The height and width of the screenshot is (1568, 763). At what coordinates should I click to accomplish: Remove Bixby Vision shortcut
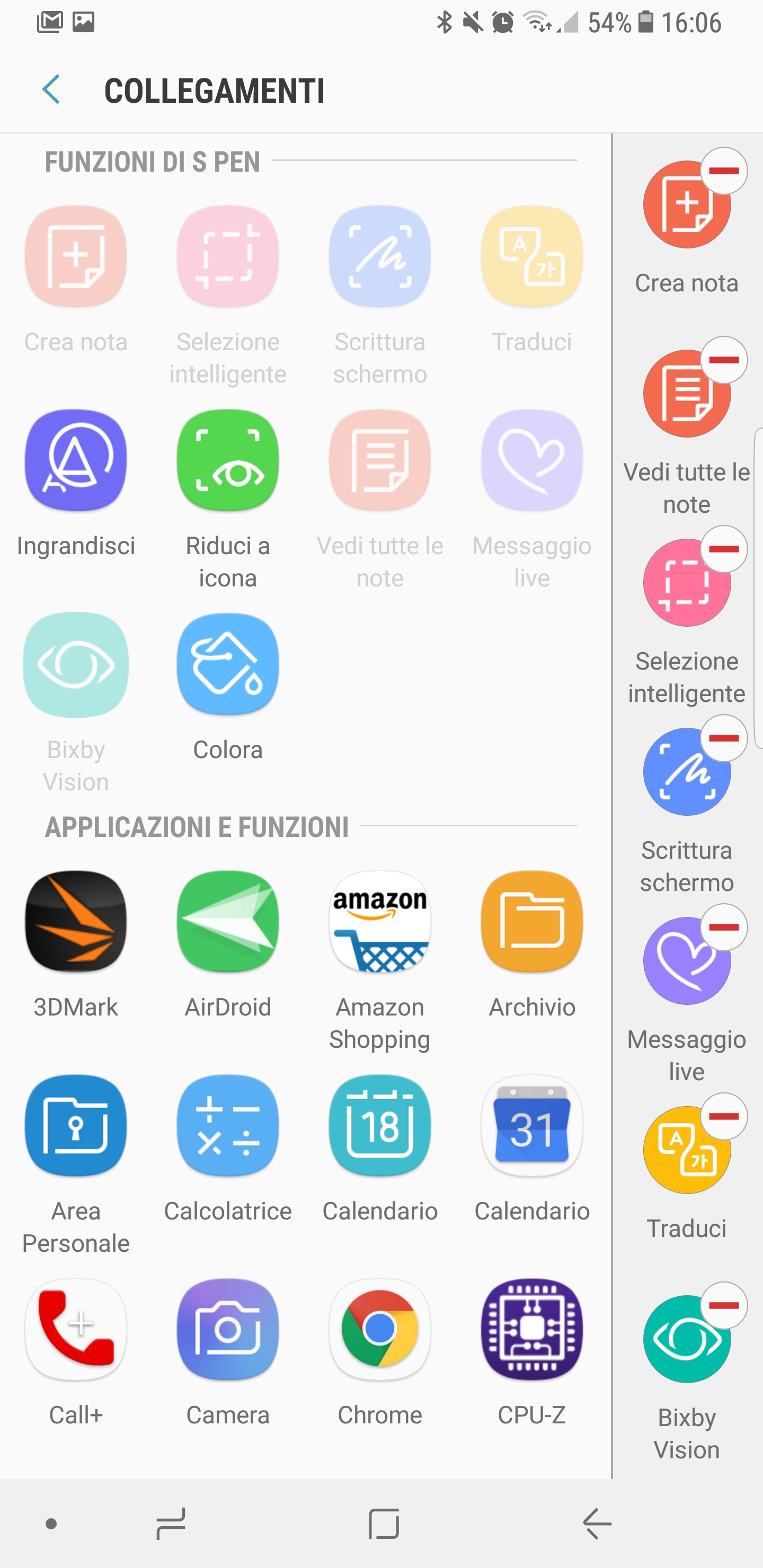tap(723, 1305)
